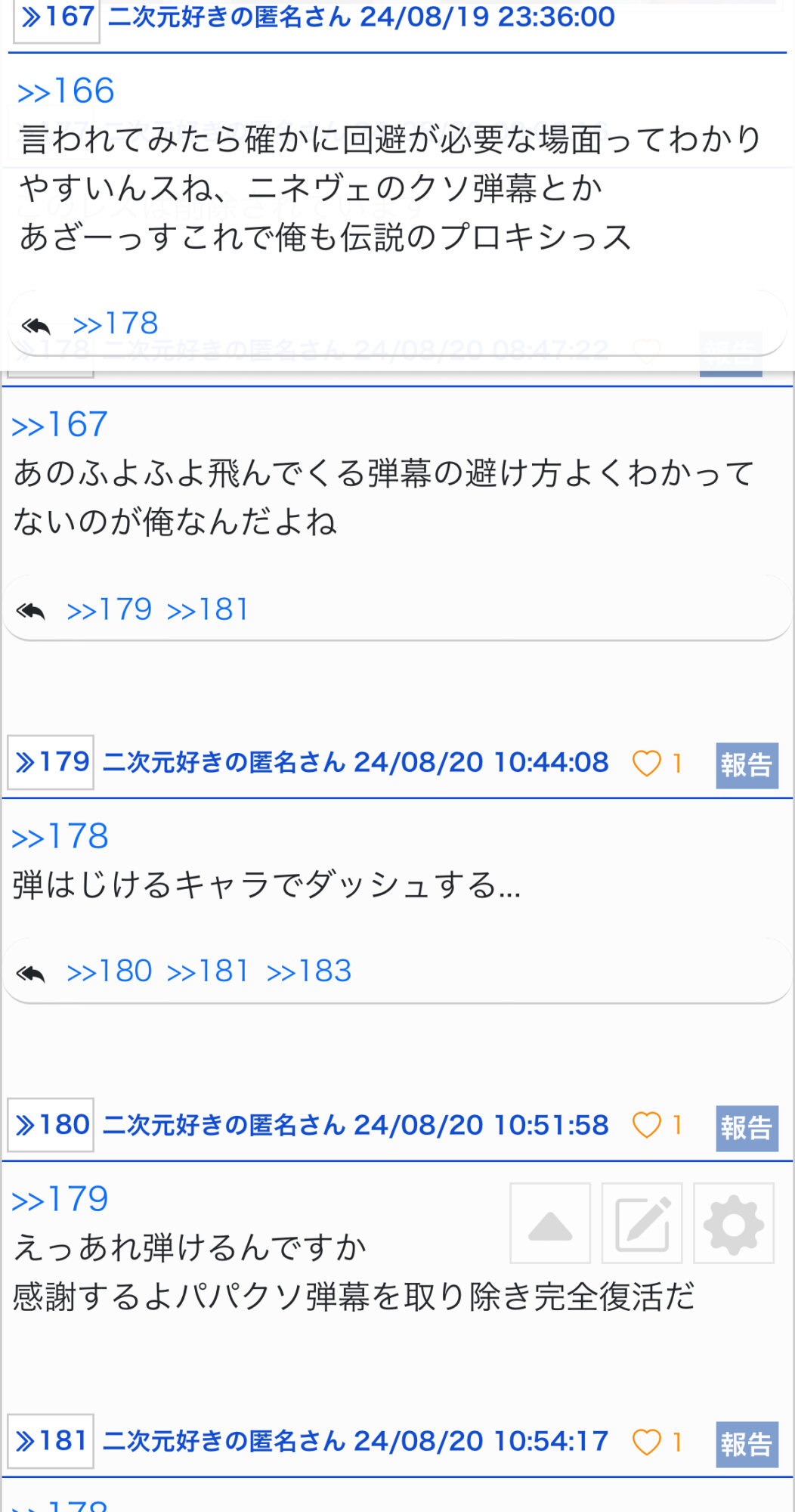Open settings gear
795x1512 pixels.
734,1223
